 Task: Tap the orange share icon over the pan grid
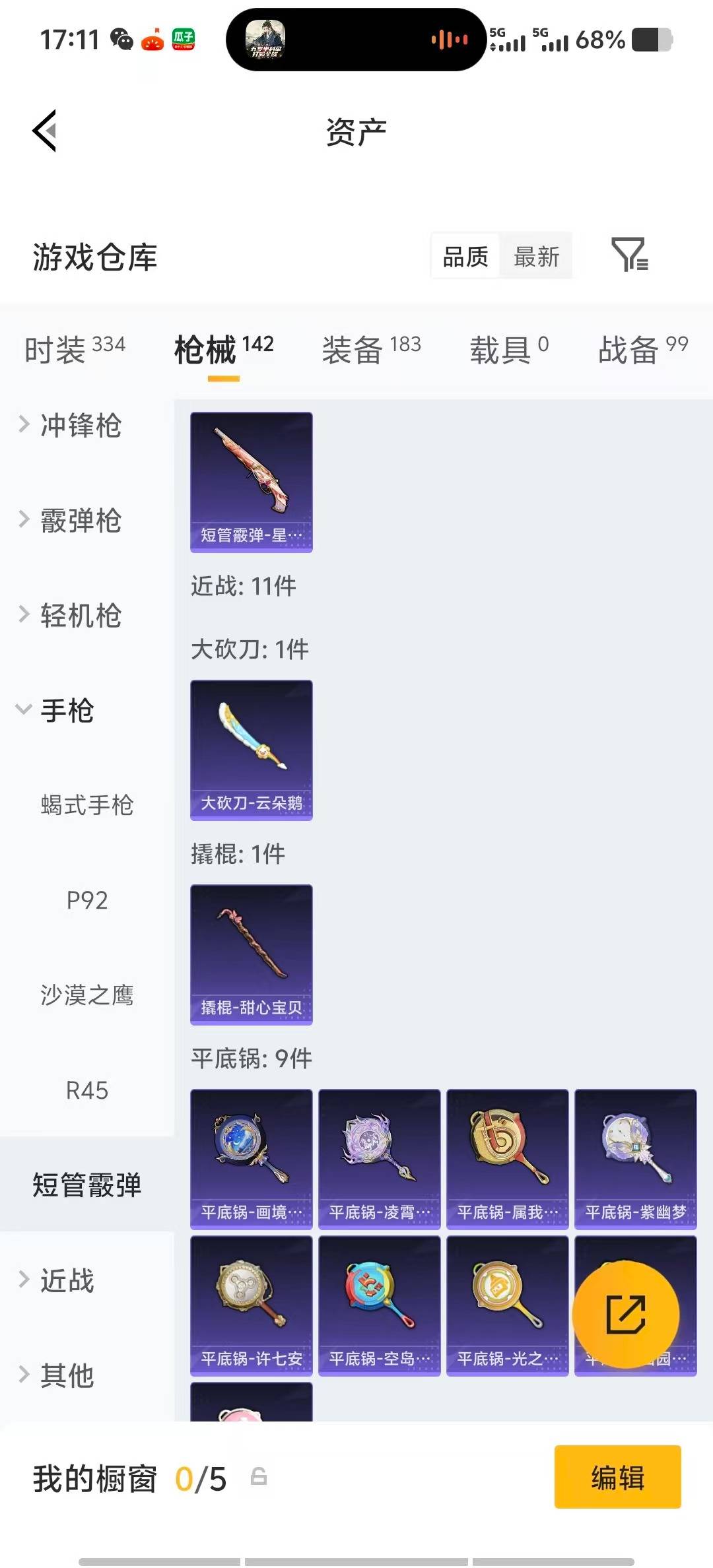coord(626,1313)
